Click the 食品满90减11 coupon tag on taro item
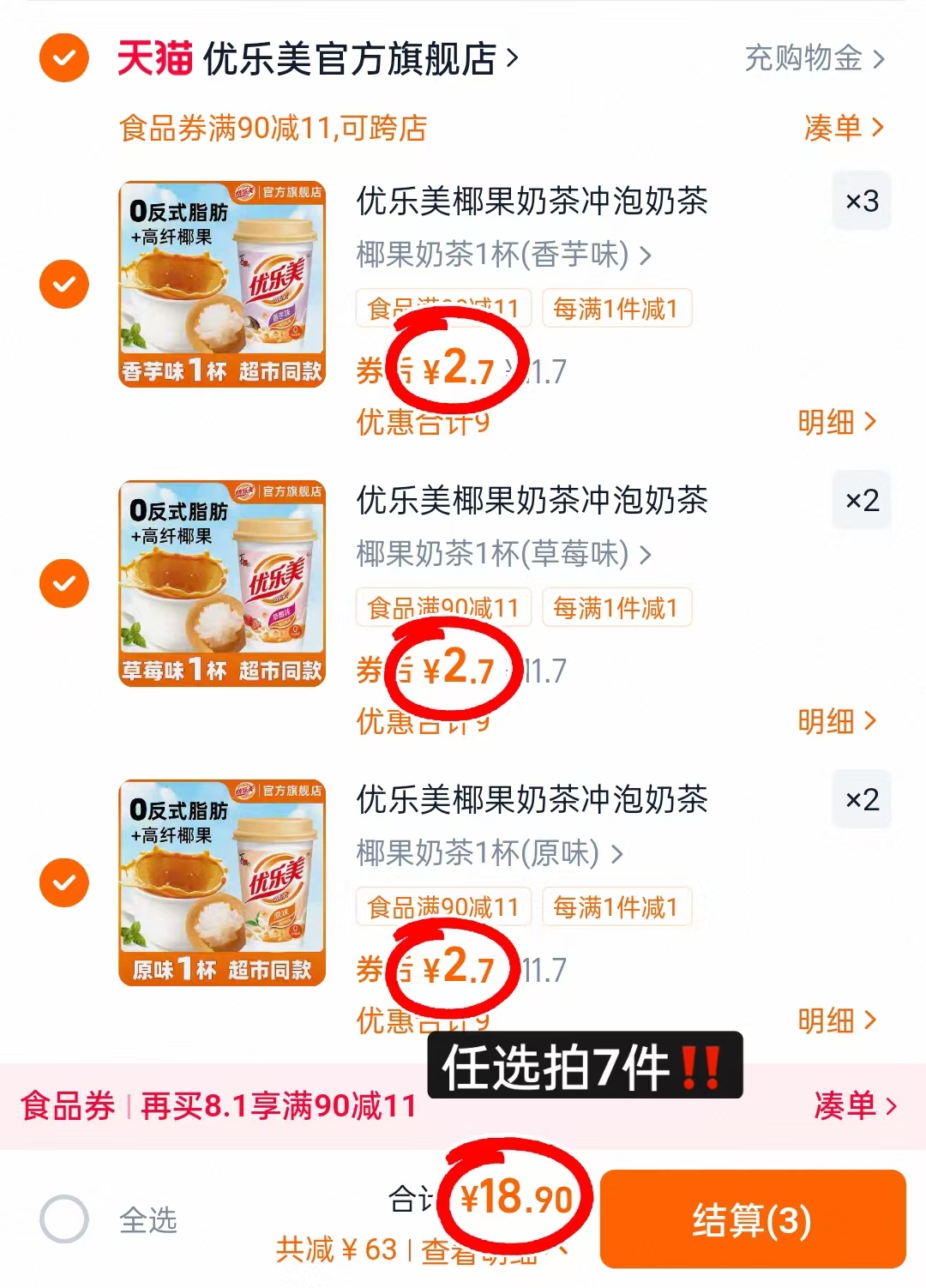This screenshot has height=1288, width=926. coord(442,309)
